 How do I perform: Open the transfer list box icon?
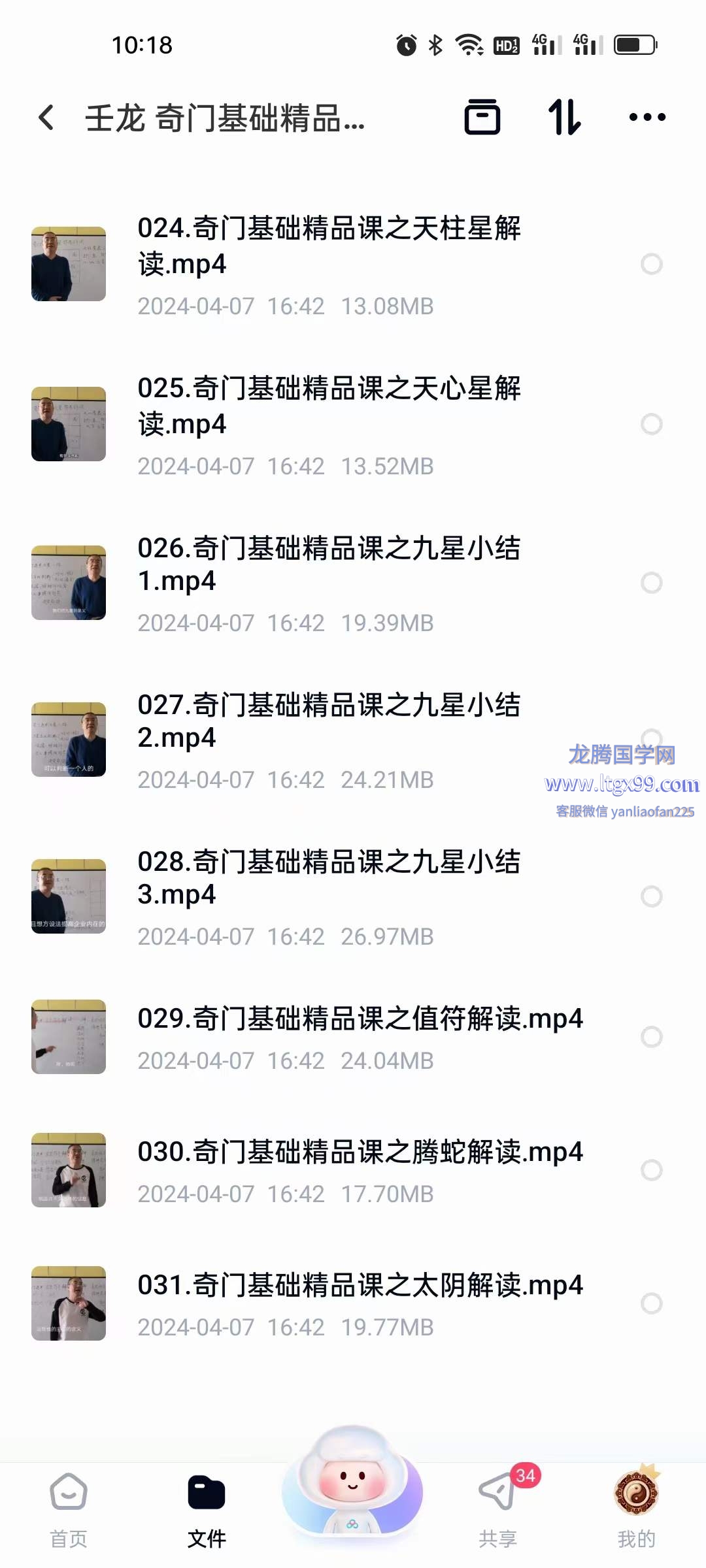point(482,118)
